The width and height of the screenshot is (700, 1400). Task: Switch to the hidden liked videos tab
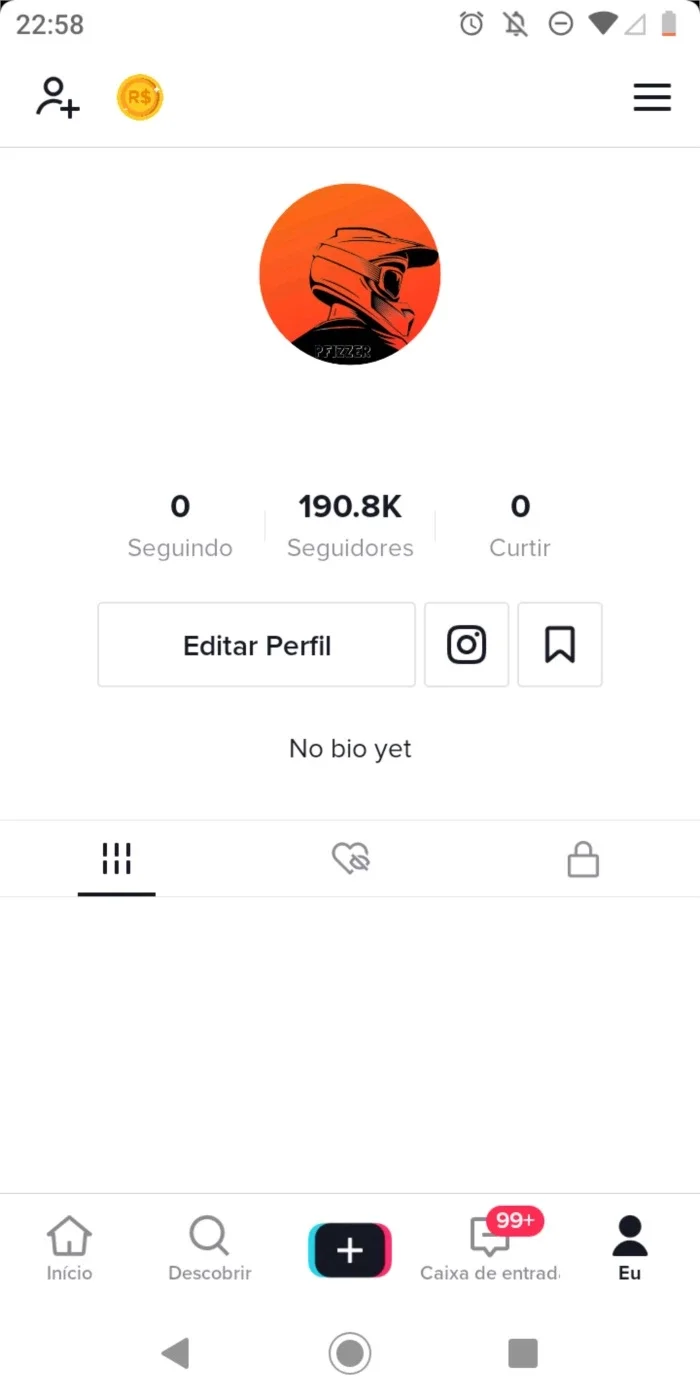point(351,859)
